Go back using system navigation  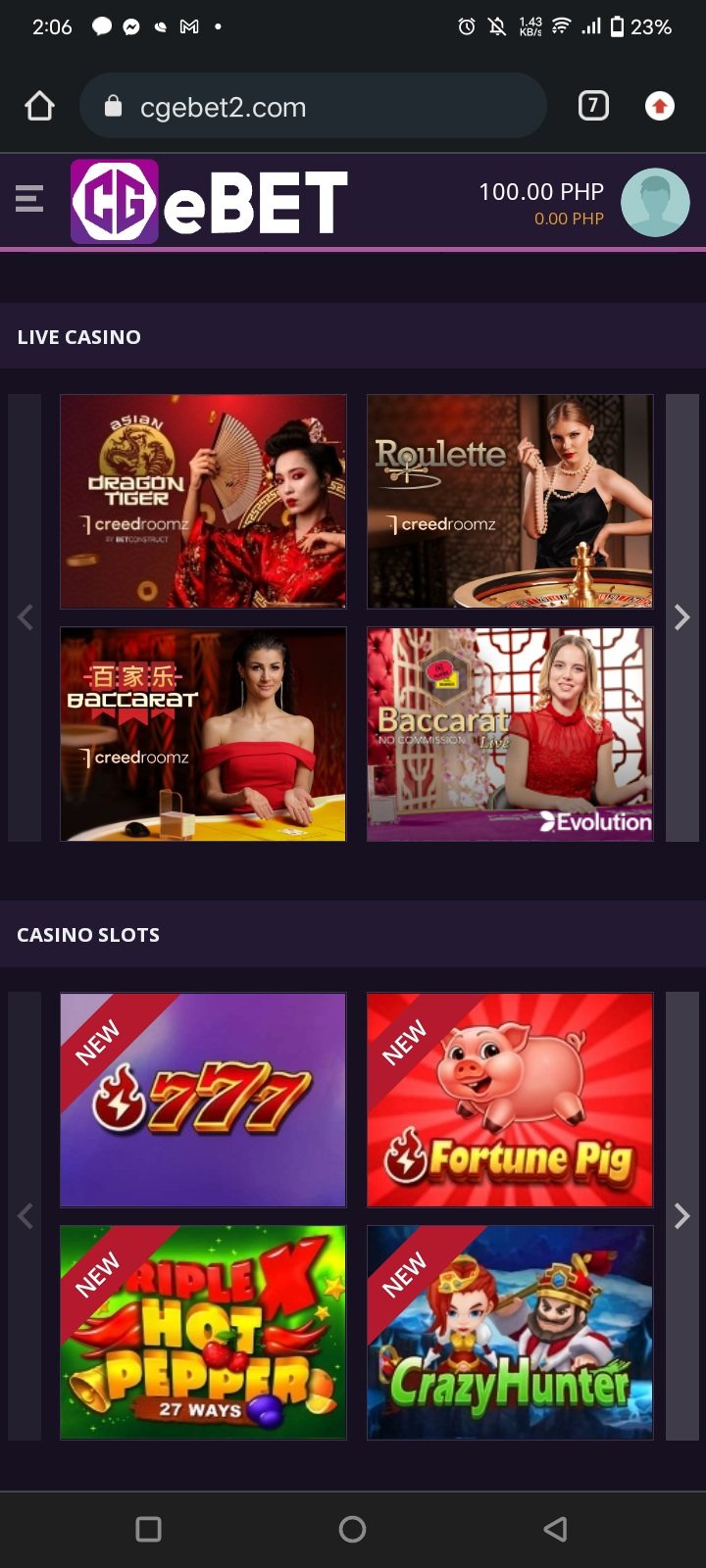555,1529
